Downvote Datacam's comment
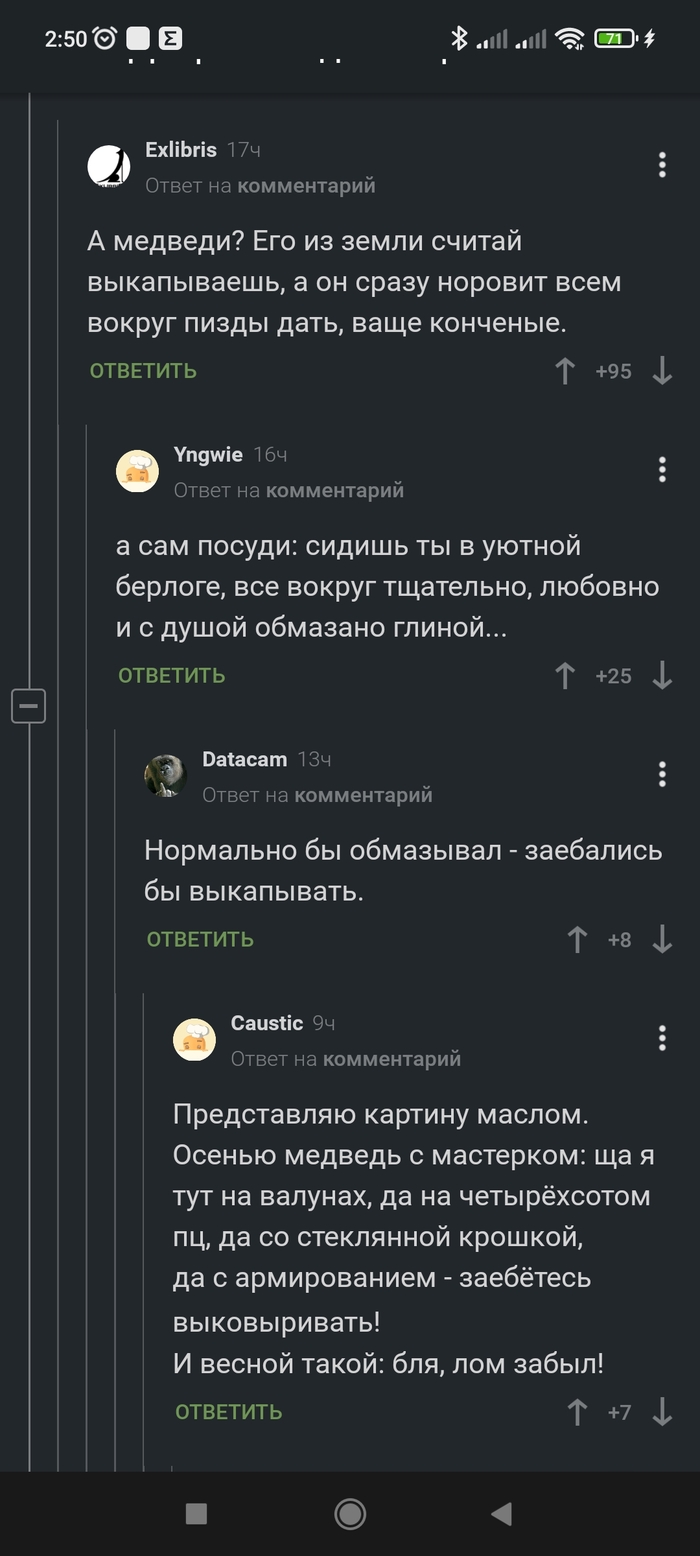The width and height of the screenshot is (700, 1556). point(662,939)
